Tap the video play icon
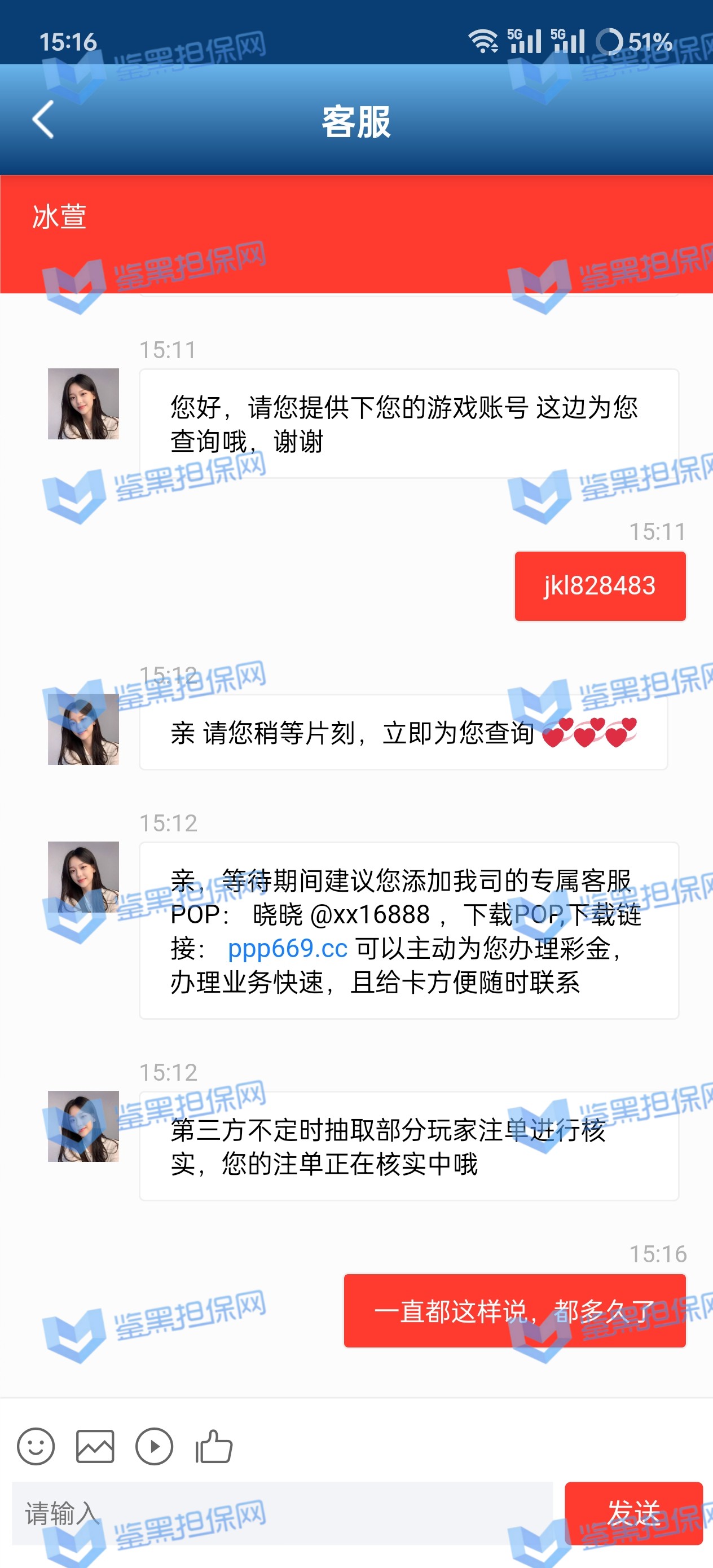Viewport: 713px width, 1568px height. (x=154, y=1446)
